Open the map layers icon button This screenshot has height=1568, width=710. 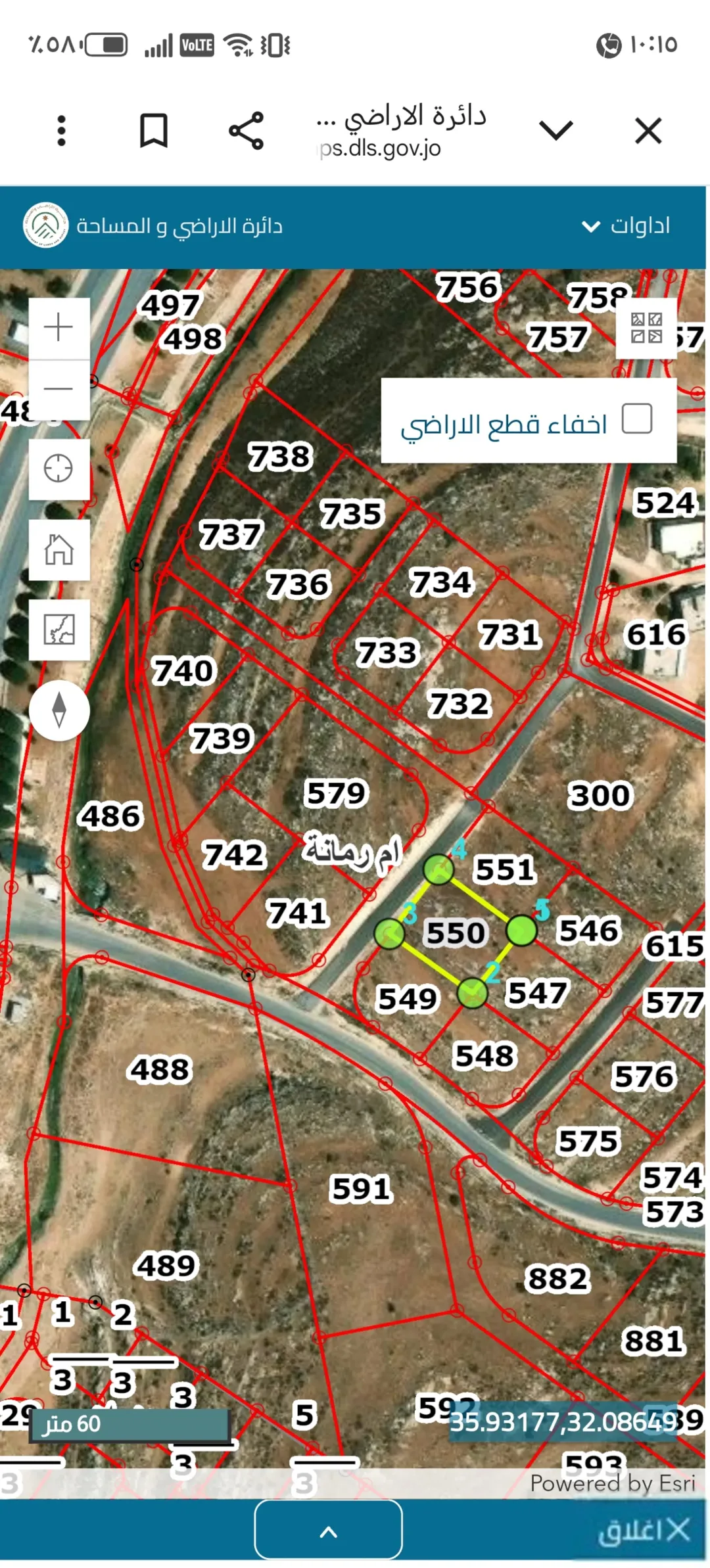point(59,630)
